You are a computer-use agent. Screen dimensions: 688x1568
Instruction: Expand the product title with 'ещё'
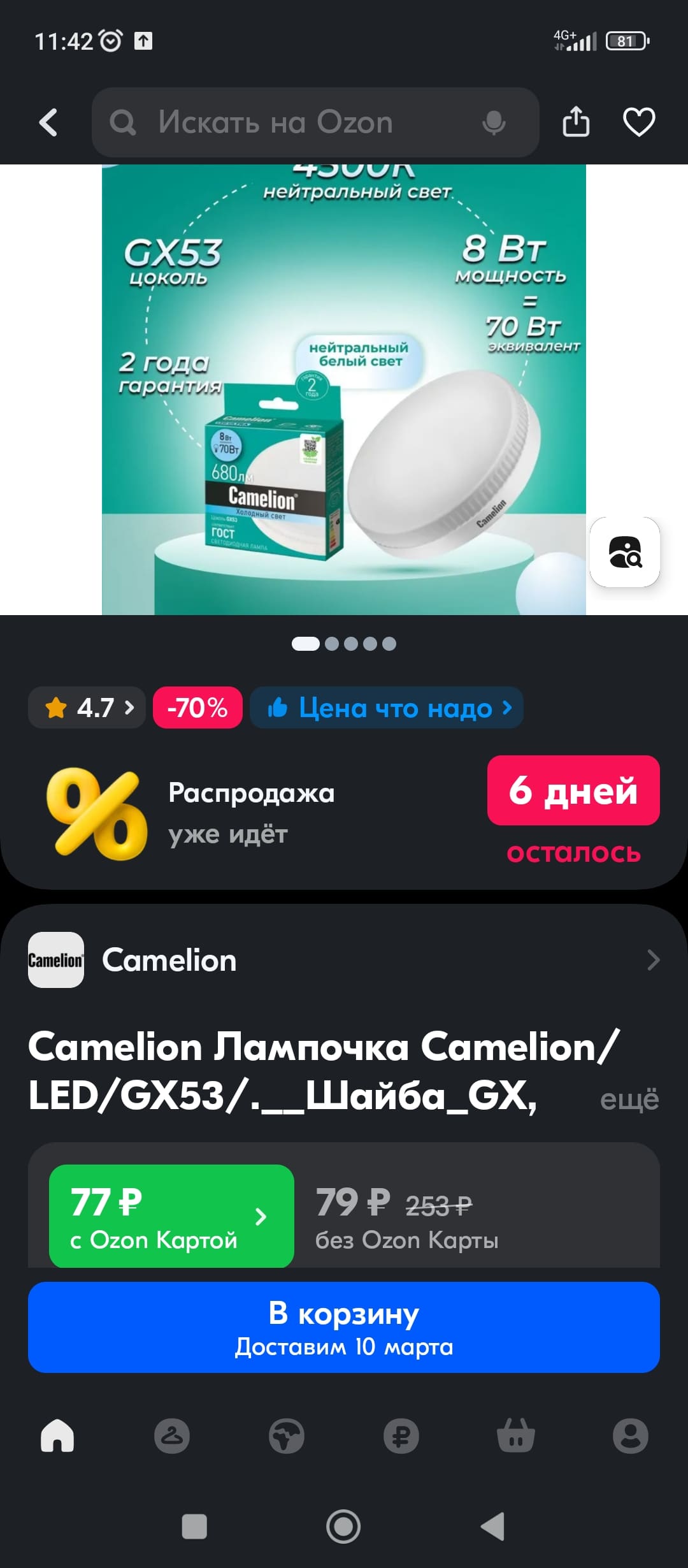(x=629, y=1100)
